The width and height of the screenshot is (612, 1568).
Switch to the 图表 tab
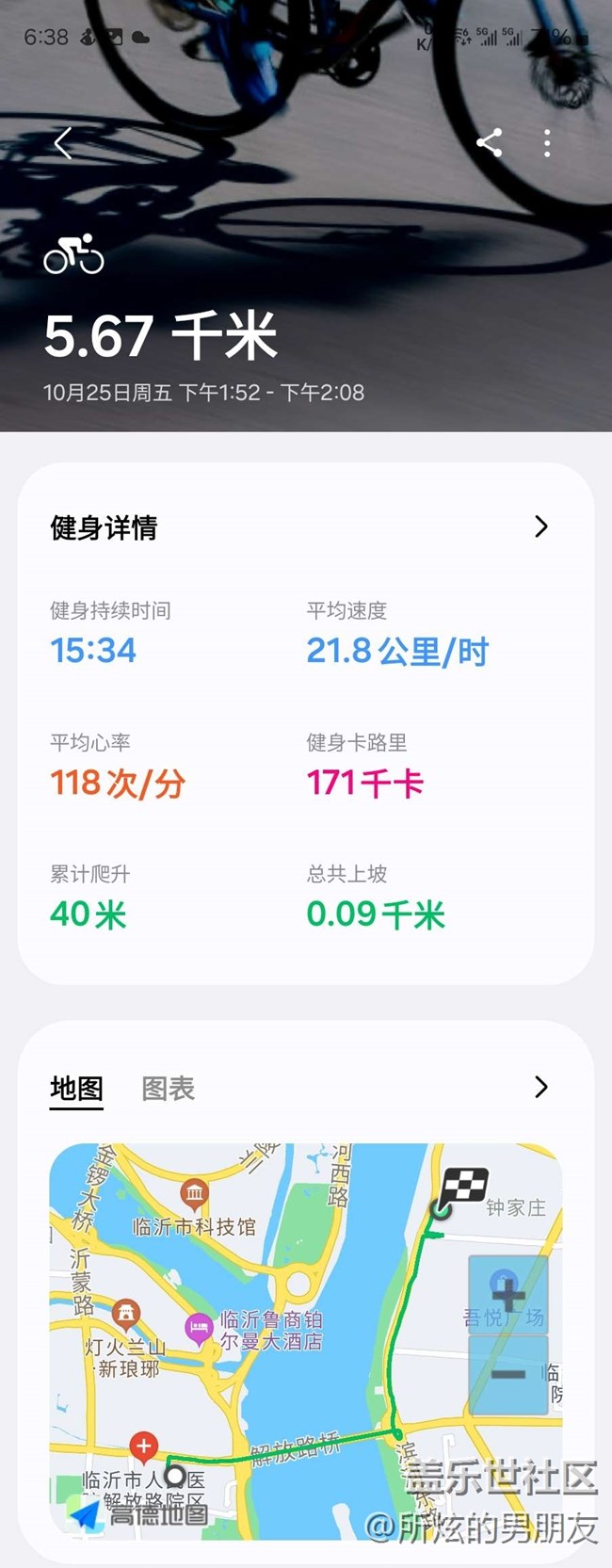pos(168,1089)
